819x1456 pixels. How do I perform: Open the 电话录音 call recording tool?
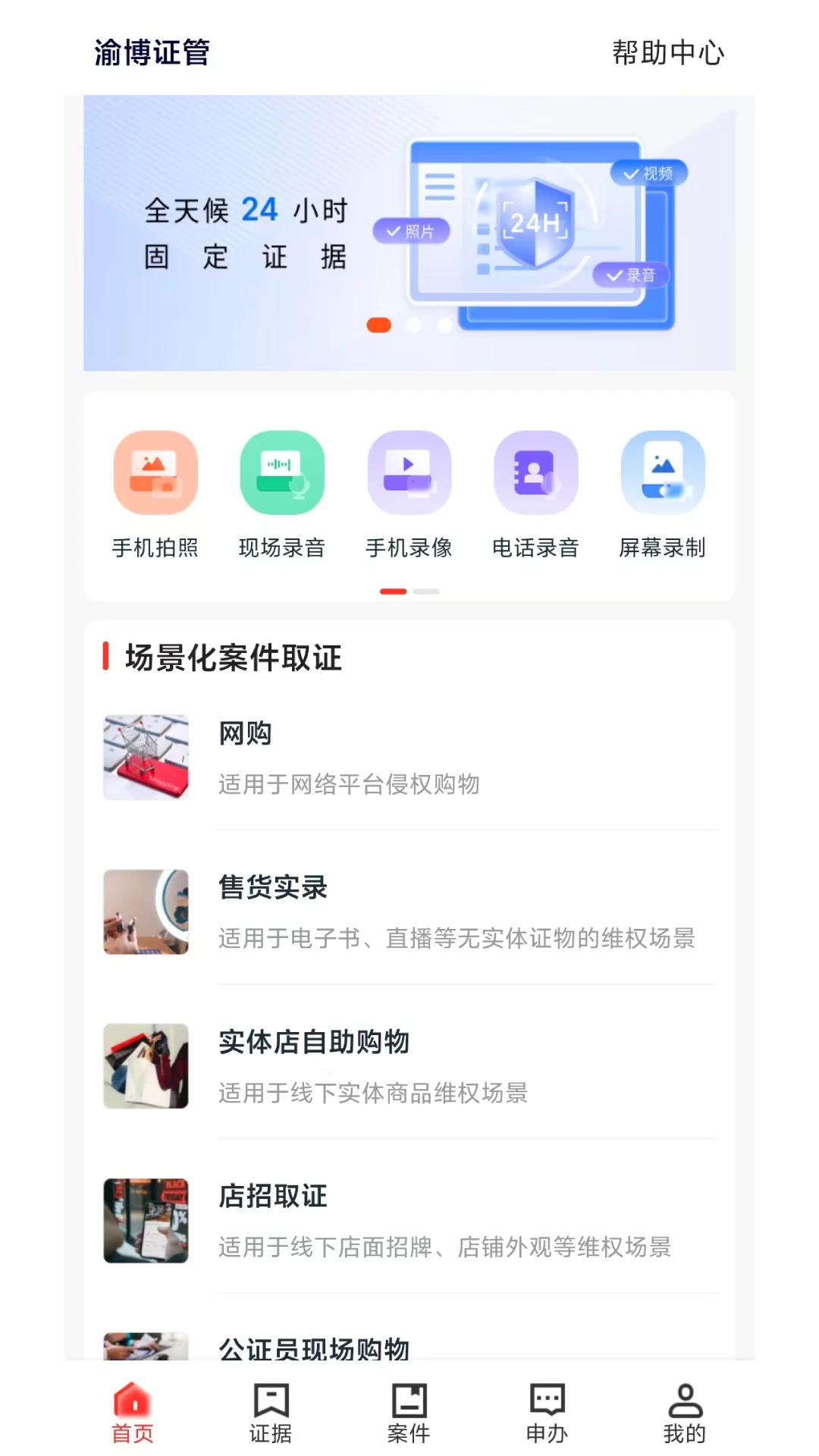pyautogui.click(x=536, y=472)
